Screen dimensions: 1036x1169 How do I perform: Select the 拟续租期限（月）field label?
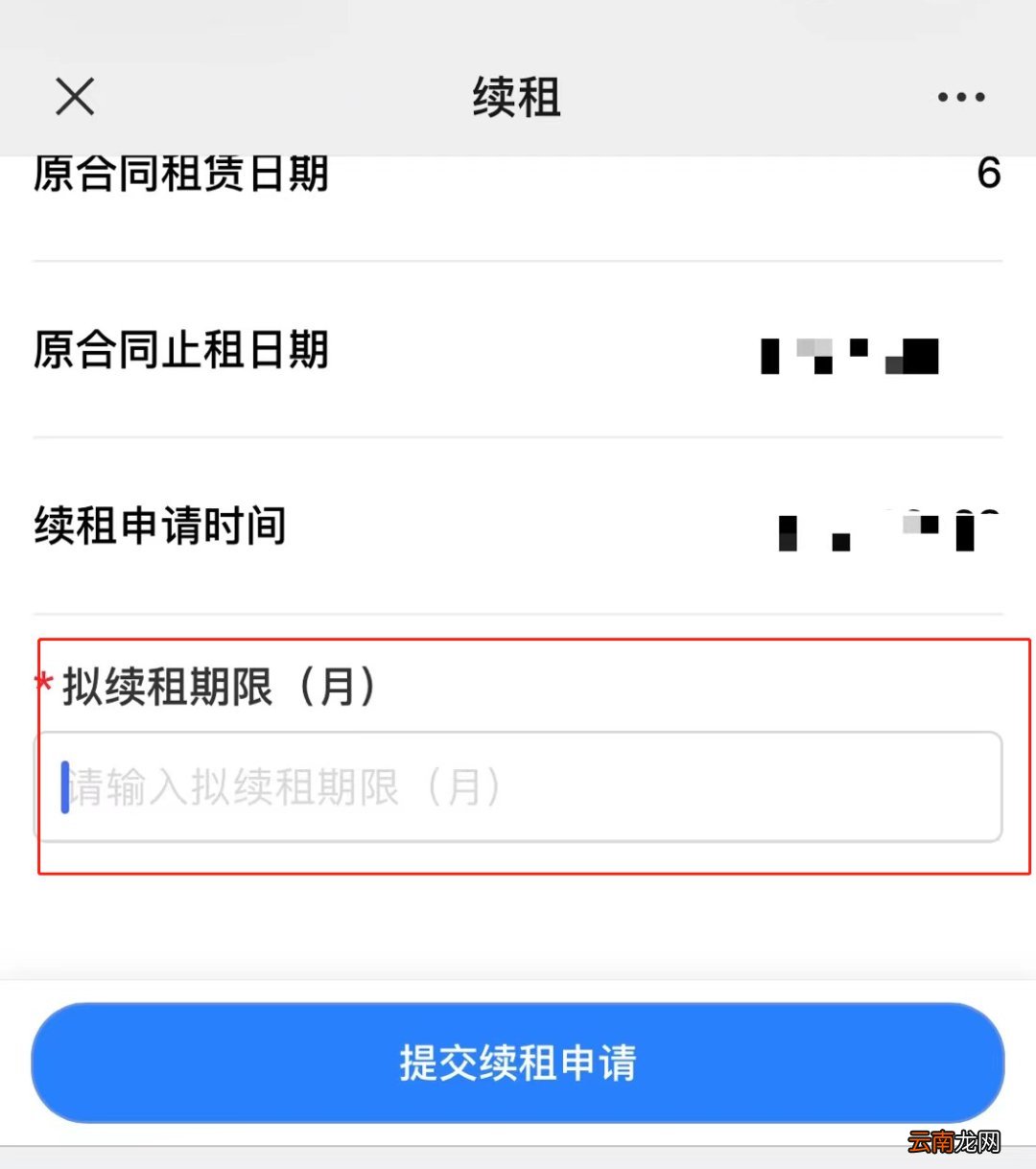(221, 685)
